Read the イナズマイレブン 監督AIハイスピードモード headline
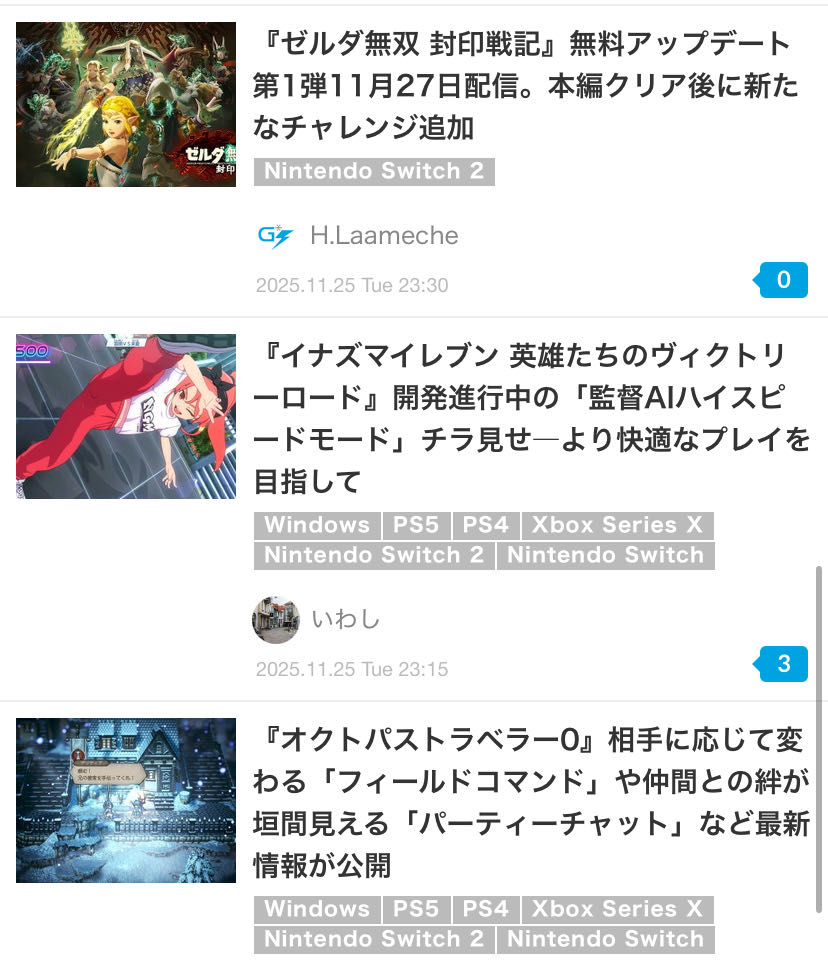The height and width of the screenshot is (976, 828). tap(530, 418)
